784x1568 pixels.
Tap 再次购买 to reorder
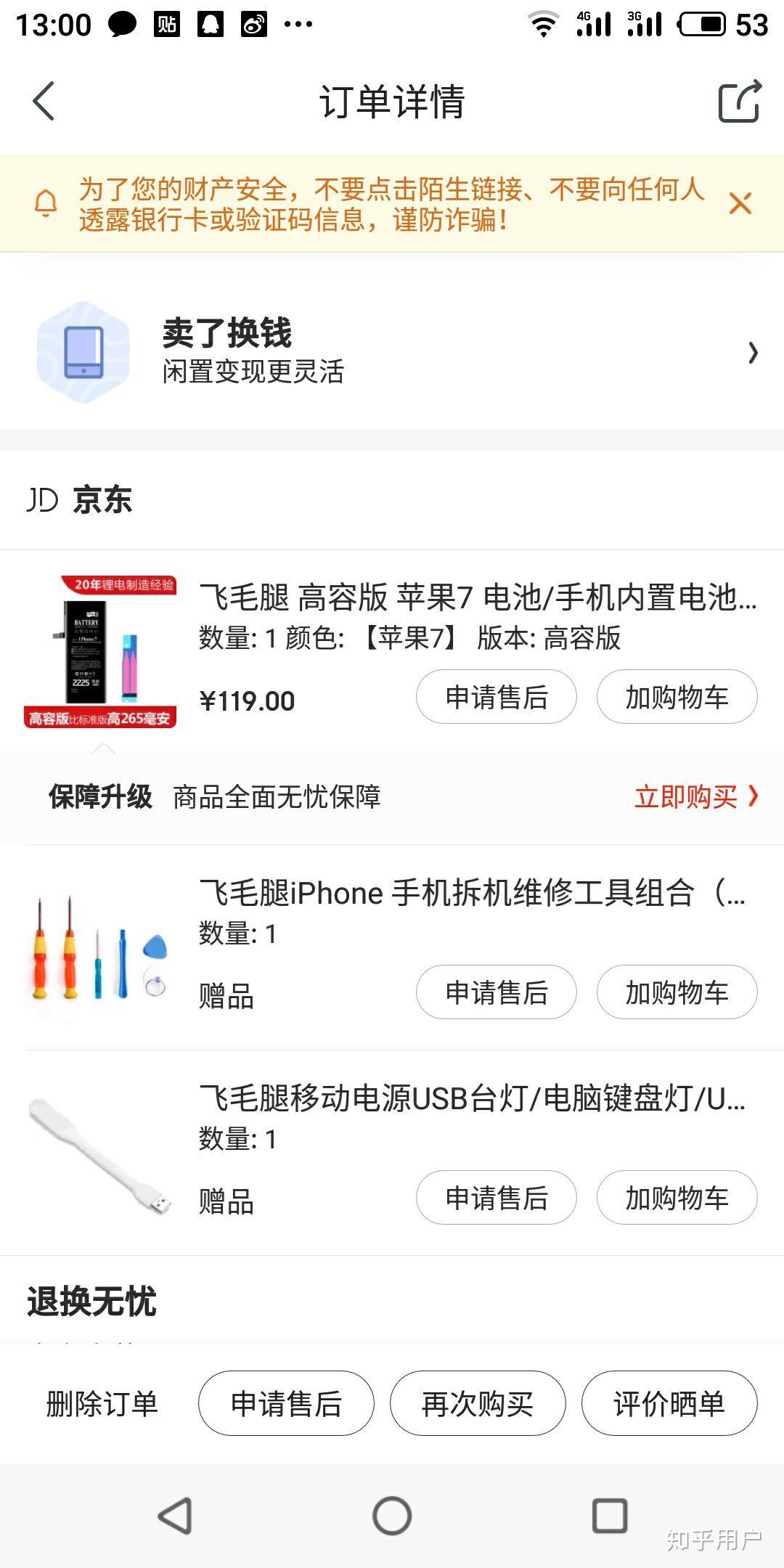pyautogui.click(x=478, y=1403)
